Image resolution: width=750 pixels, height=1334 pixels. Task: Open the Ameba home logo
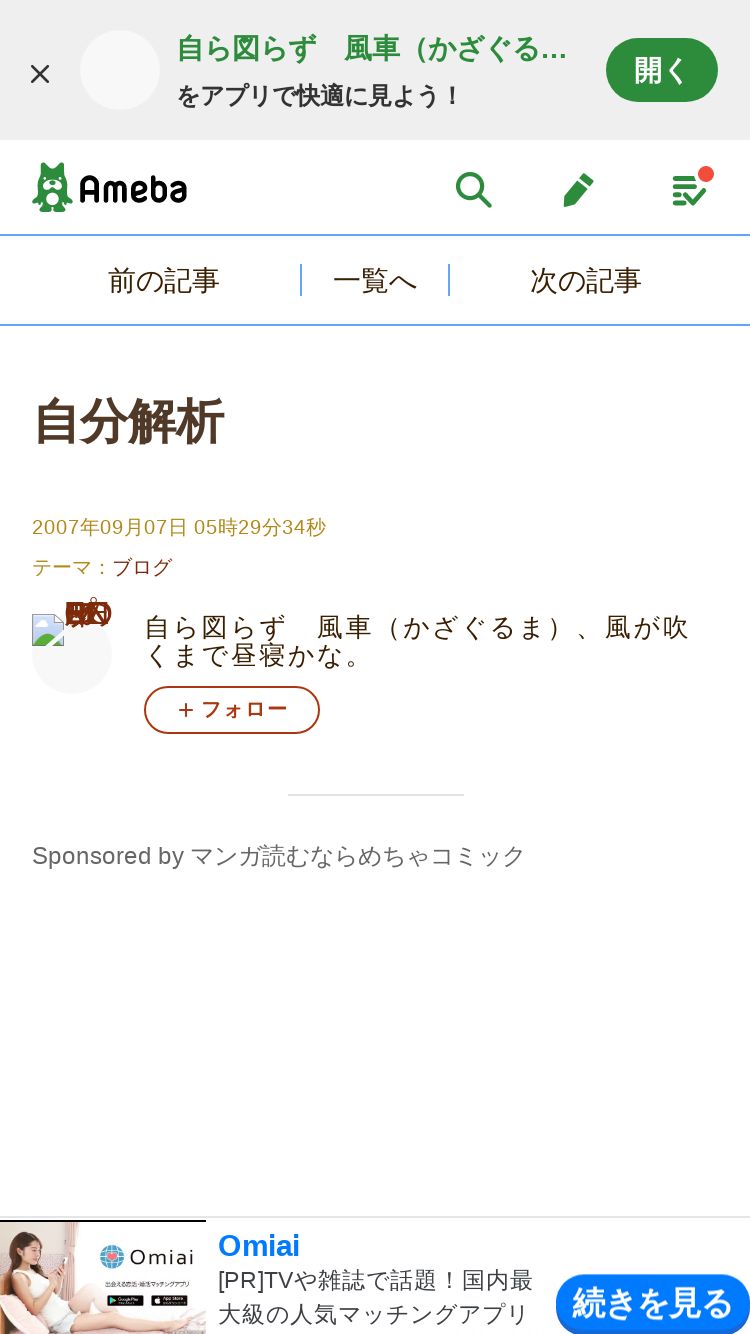[110, 188]
